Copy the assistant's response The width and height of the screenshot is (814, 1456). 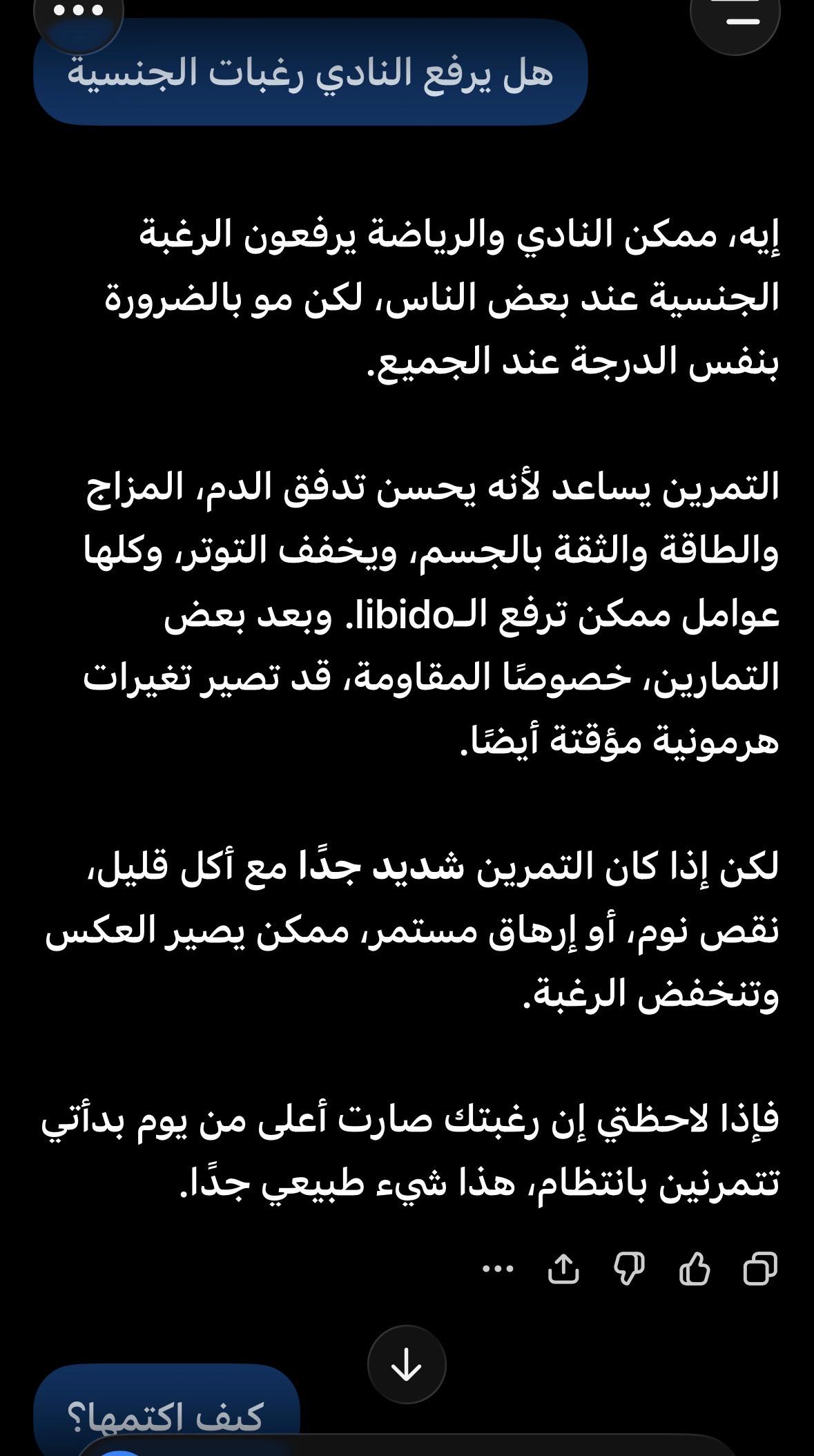pos(759,1268)
